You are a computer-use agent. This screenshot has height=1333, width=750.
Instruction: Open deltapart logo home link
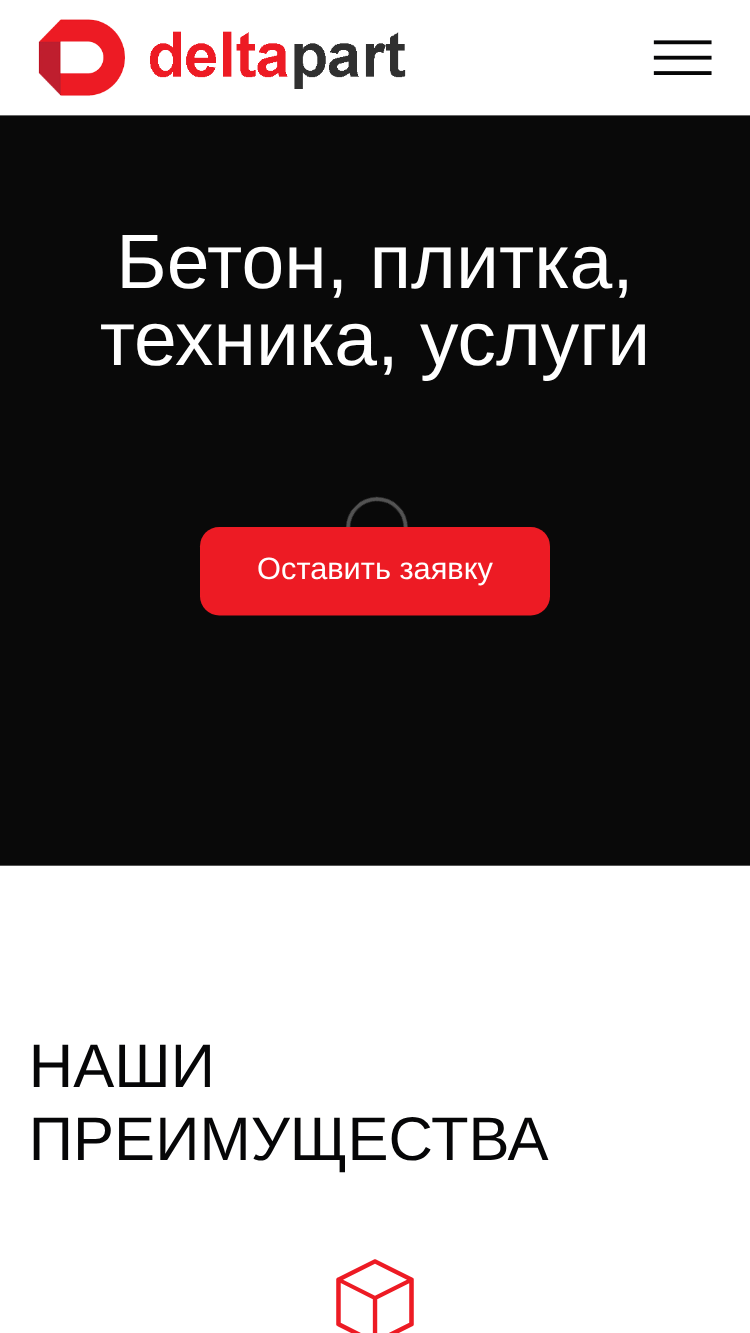[x=222, y=58]
